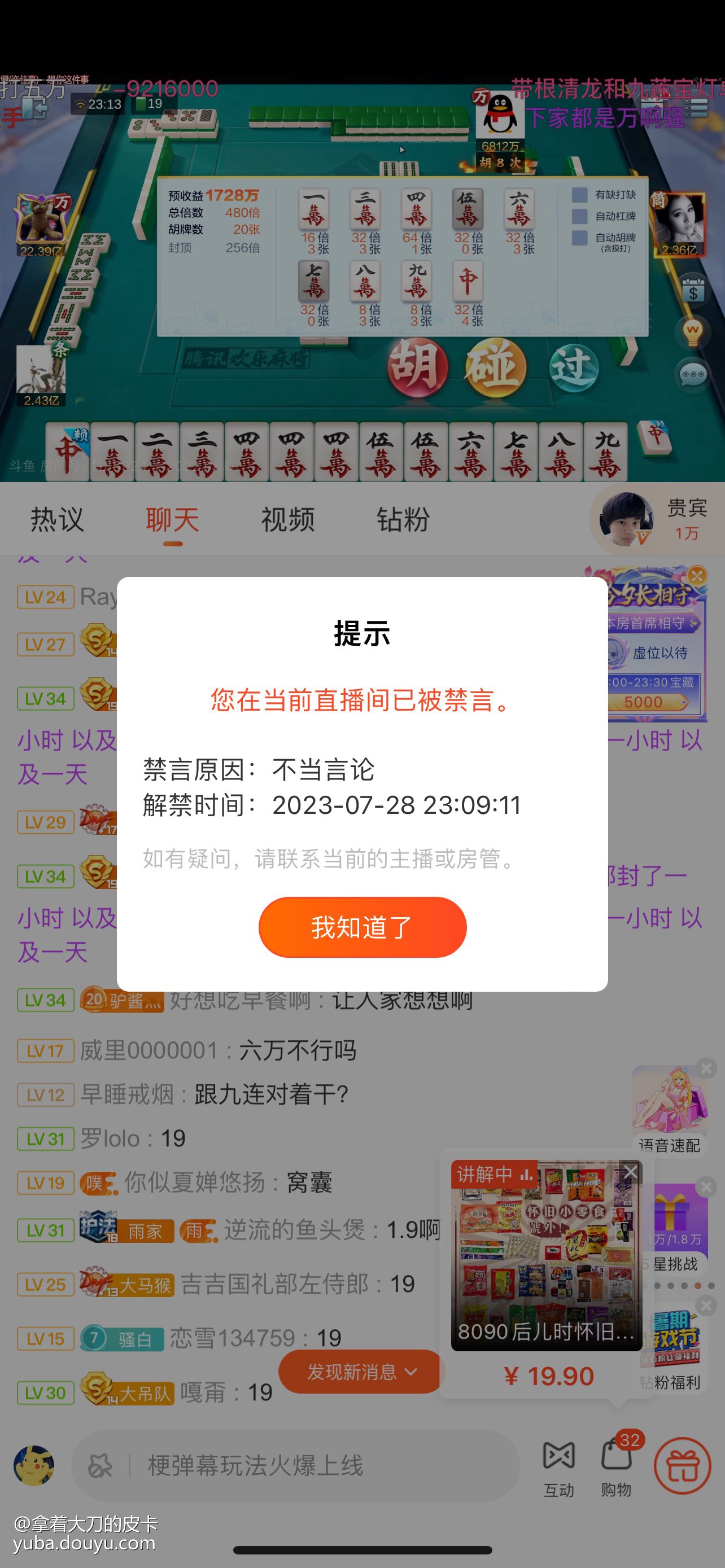
Task: Select the 钻粉 tab
Action: [403, 520]
